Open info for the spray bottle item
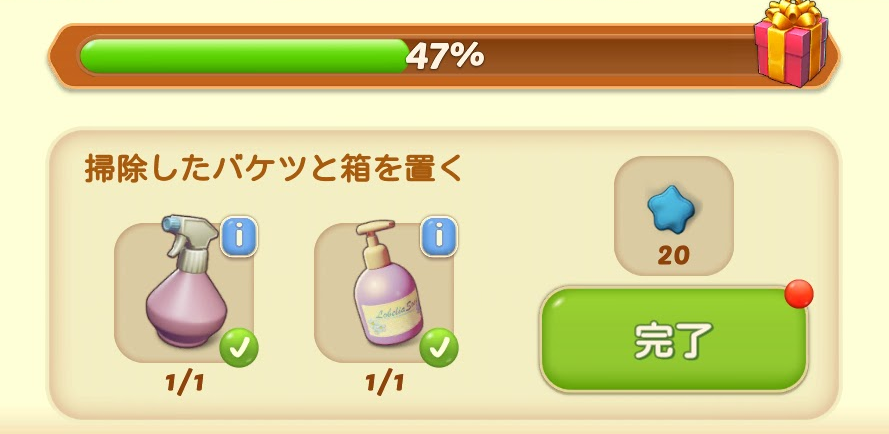 (x=239, y=237)
